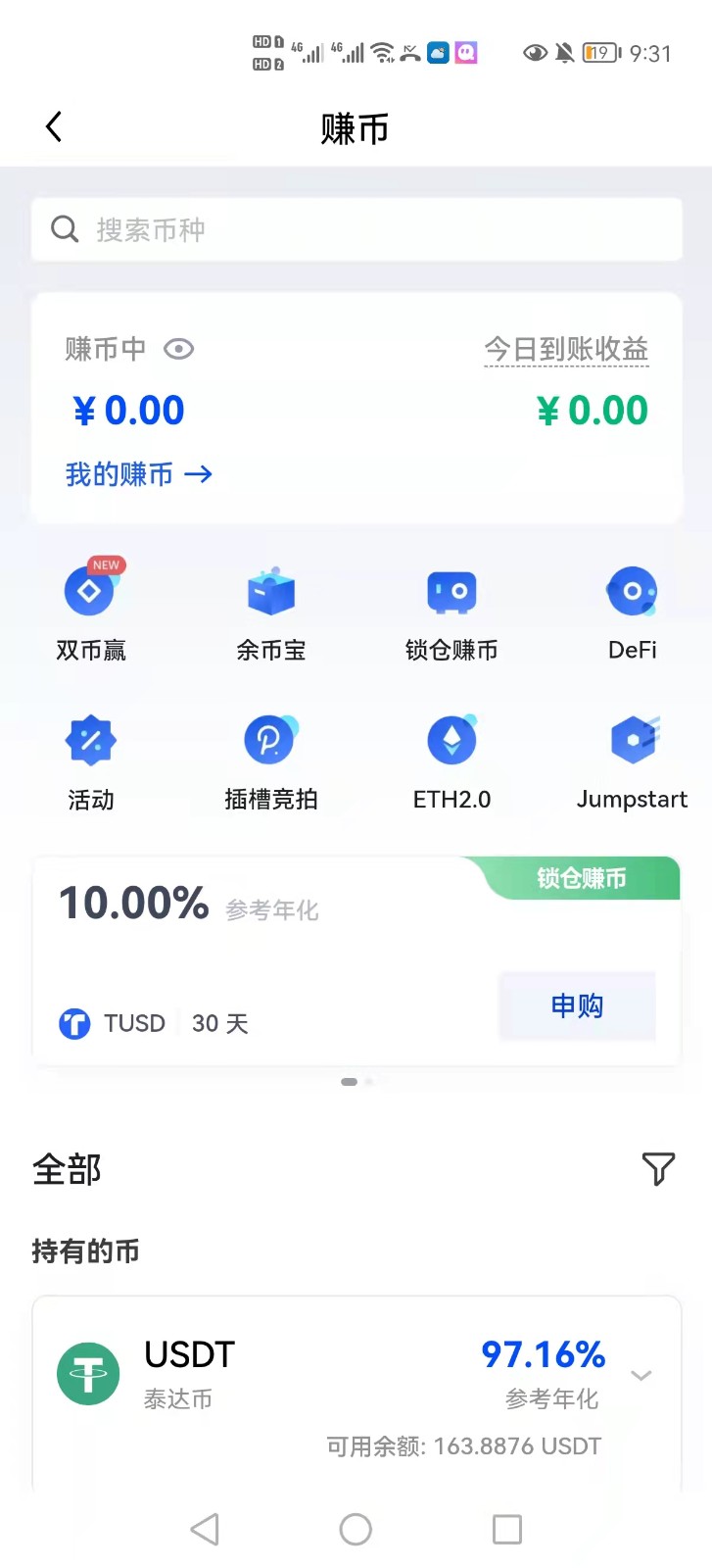Open the USDT 泰达币 card
712x1568 pixels.
pos(356,1394)
